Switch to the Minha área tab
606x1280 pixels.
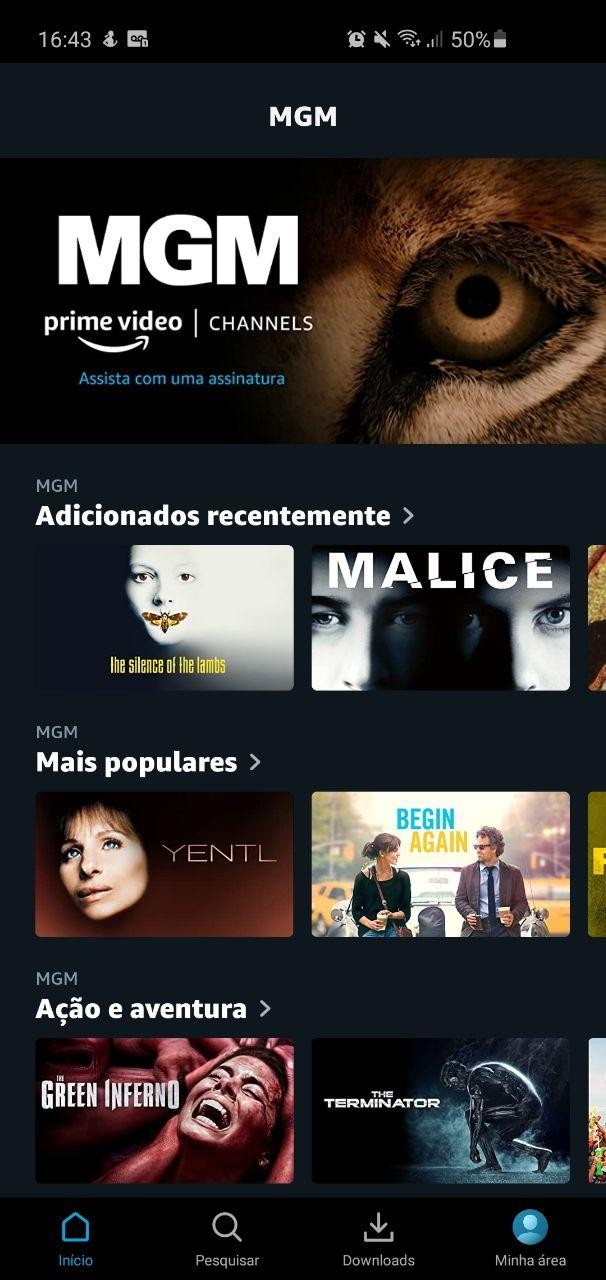(x=530, y=1239)
